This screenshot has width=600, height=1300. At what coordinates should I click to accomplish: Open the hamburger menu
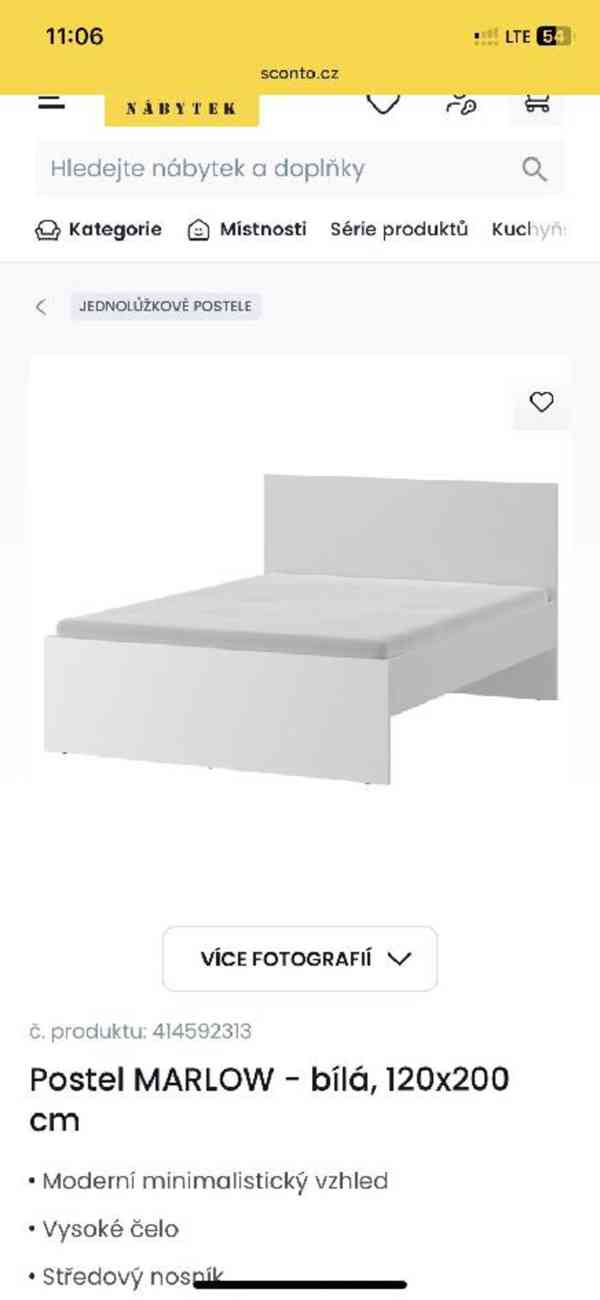tap(51, 104)
